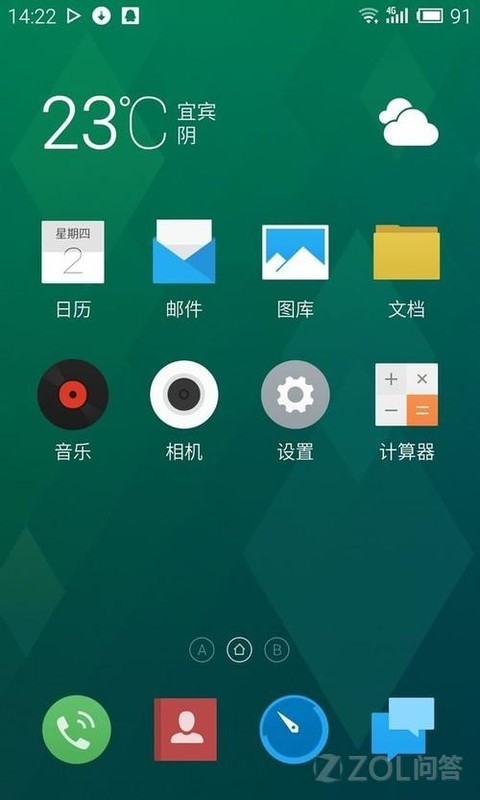
Task: Select the home page indicator
Action: [x=240, y=650]
